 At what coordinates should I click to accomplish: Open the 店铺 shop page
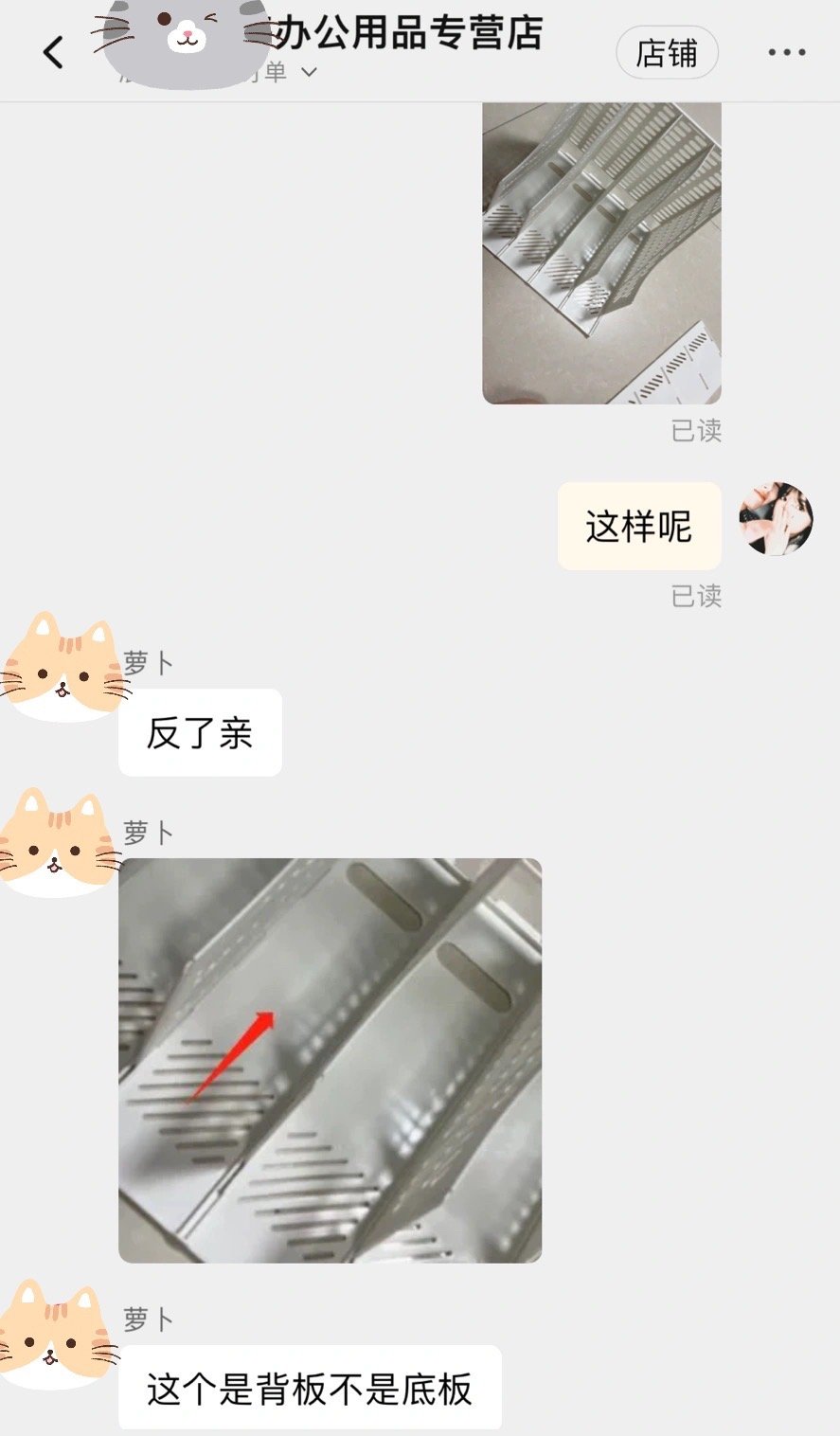click(667, 54)
